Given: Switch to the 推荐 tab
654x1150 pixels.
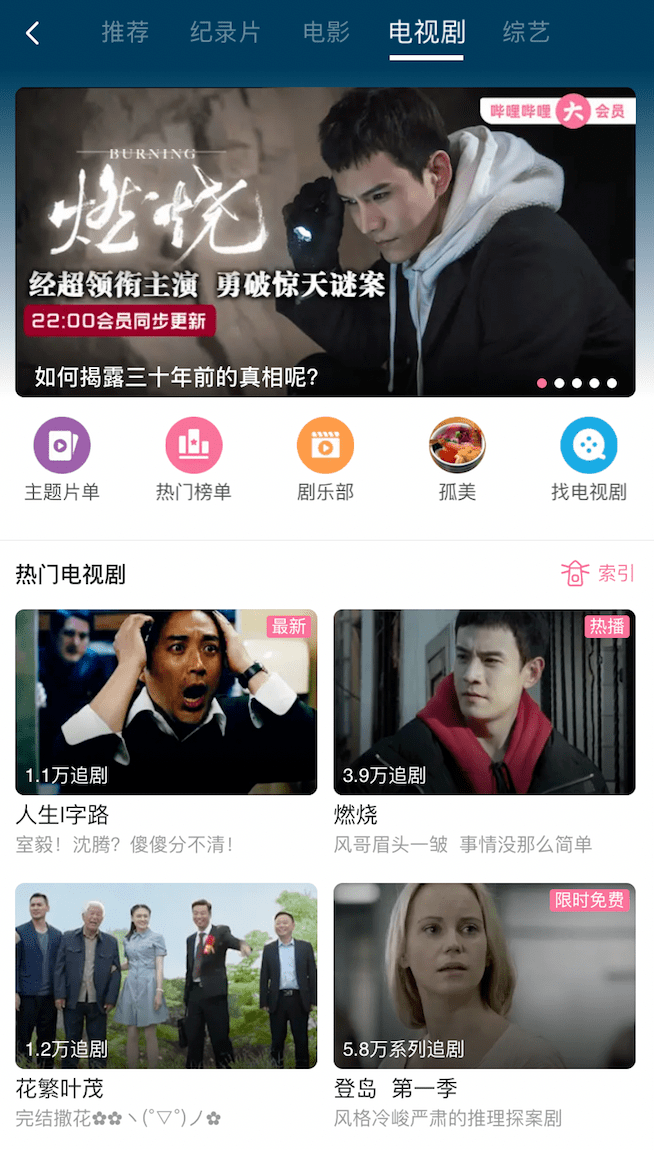Looking at the screenshot, I should pos(125,32).
